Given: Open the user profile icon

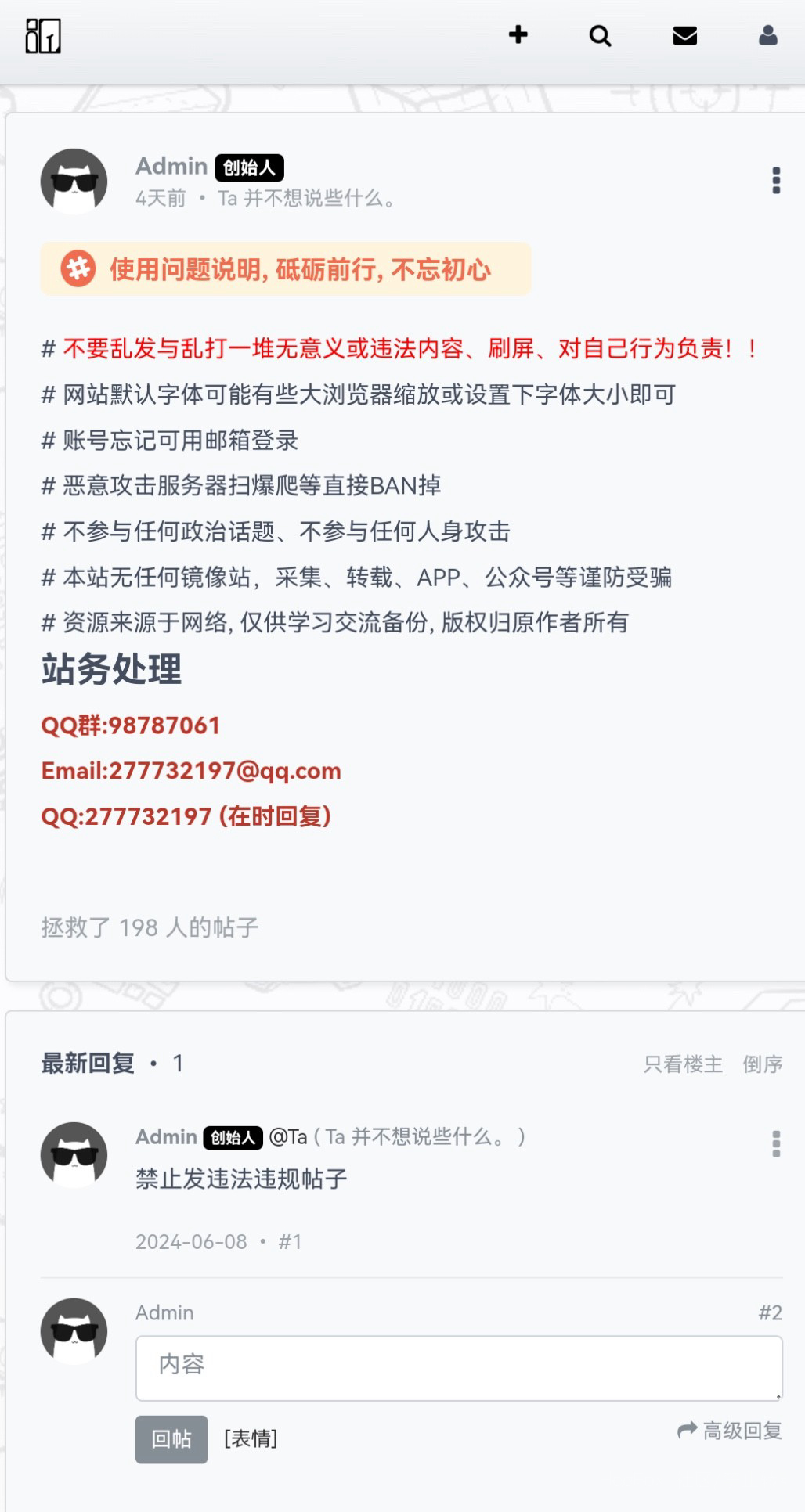Looking at the screenshot, I should pos(768,35).
